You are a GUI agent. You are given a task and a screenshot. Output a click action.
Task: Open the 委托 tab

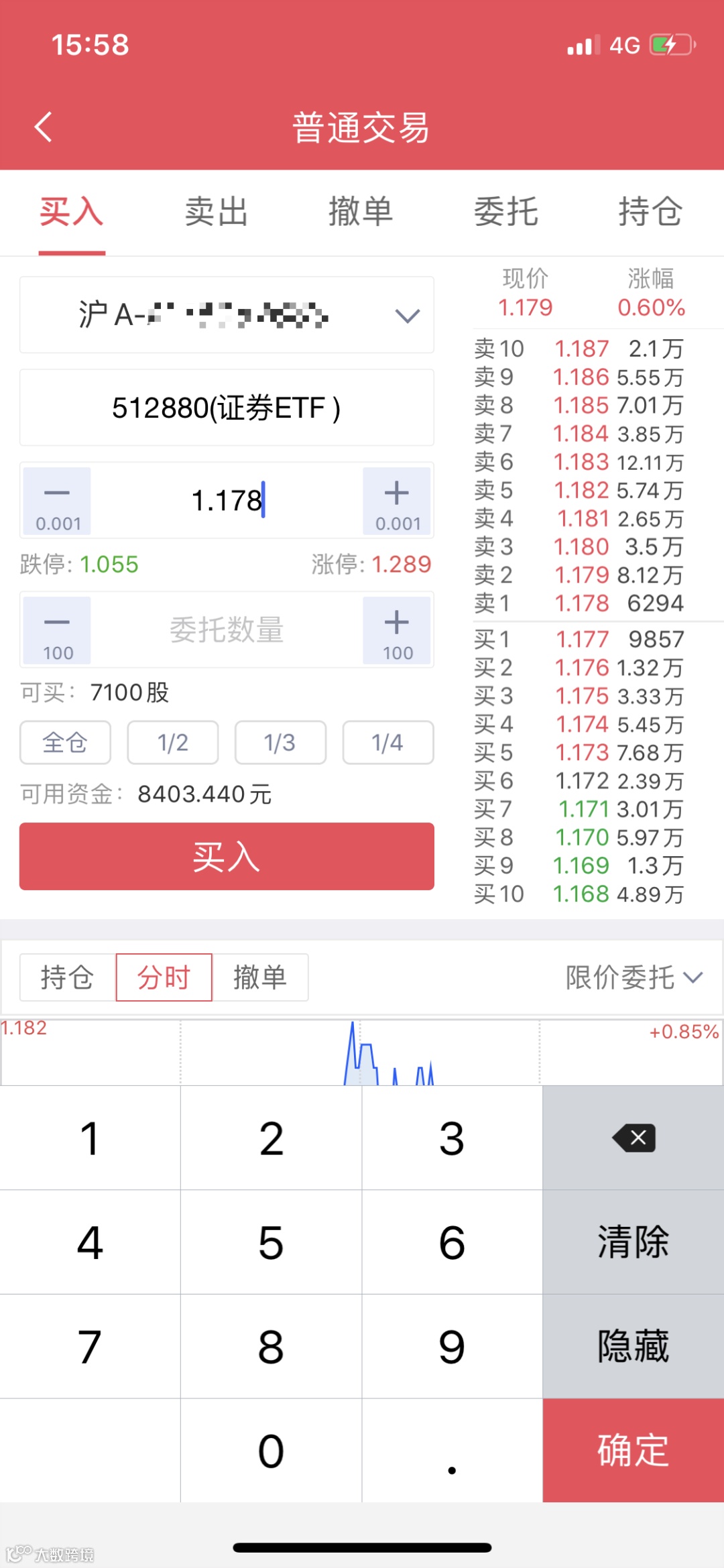click(506, 212)
